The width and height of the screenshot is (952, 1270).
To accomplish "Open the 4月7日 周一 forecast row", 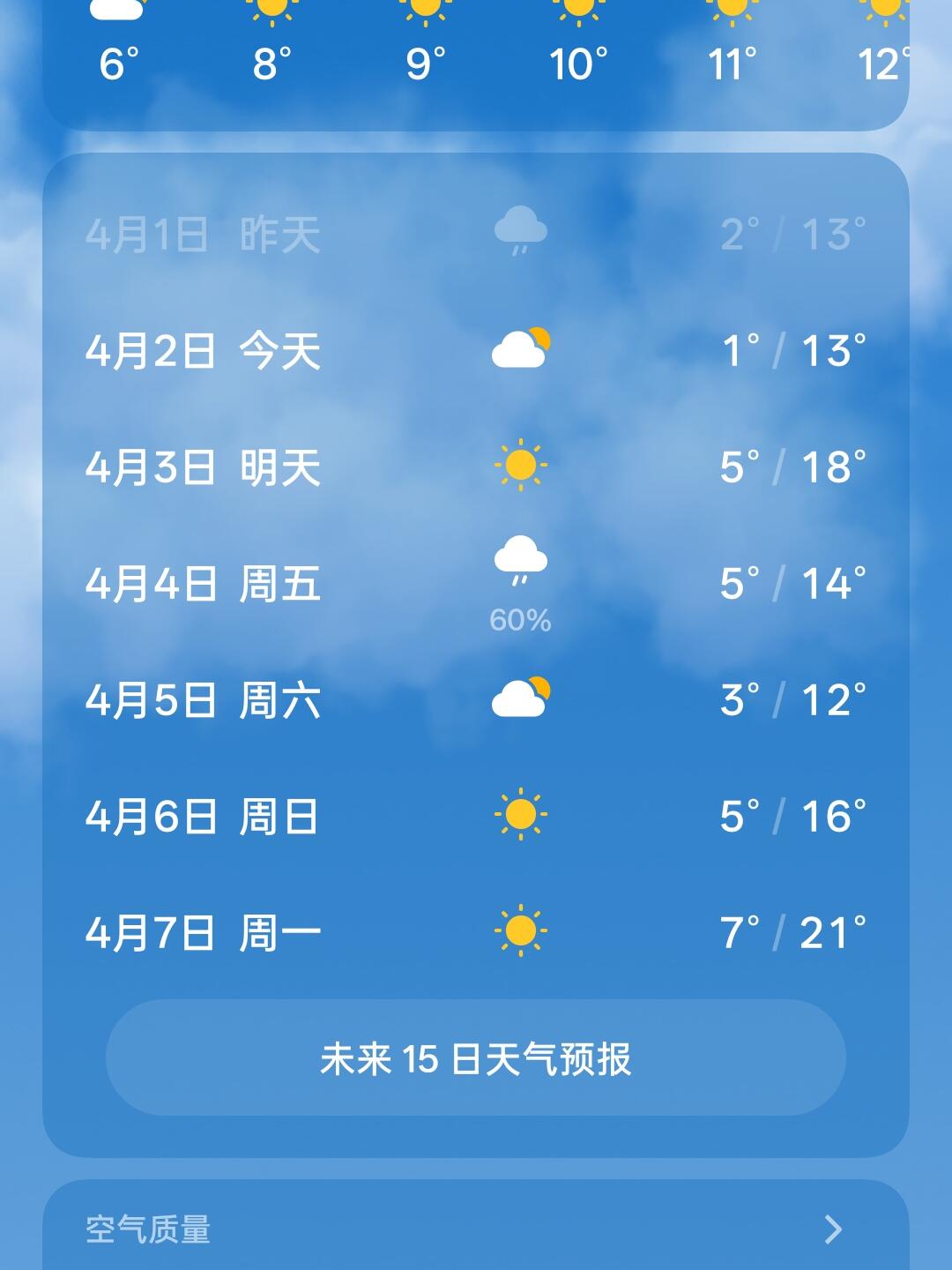I will point(476,932).
